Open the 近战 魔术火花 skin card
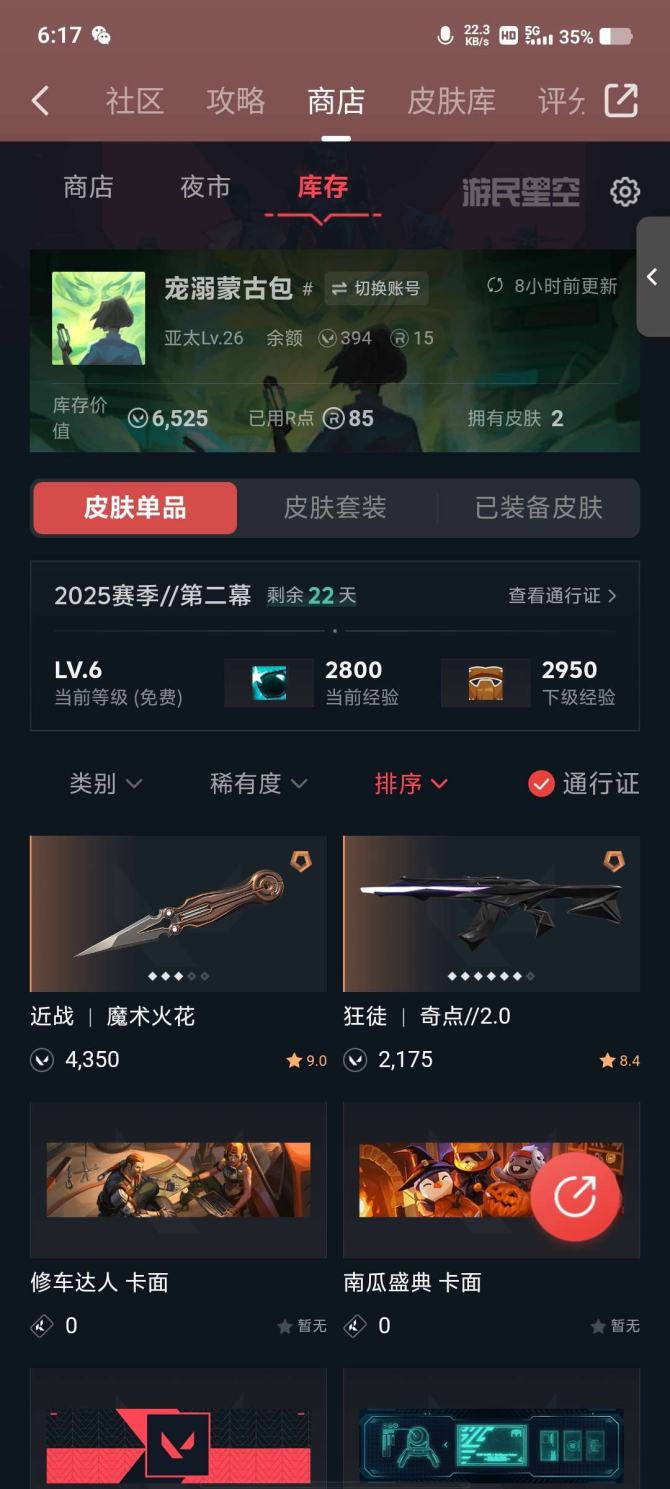Screen dimensions: 670x1489 point(178,914)
